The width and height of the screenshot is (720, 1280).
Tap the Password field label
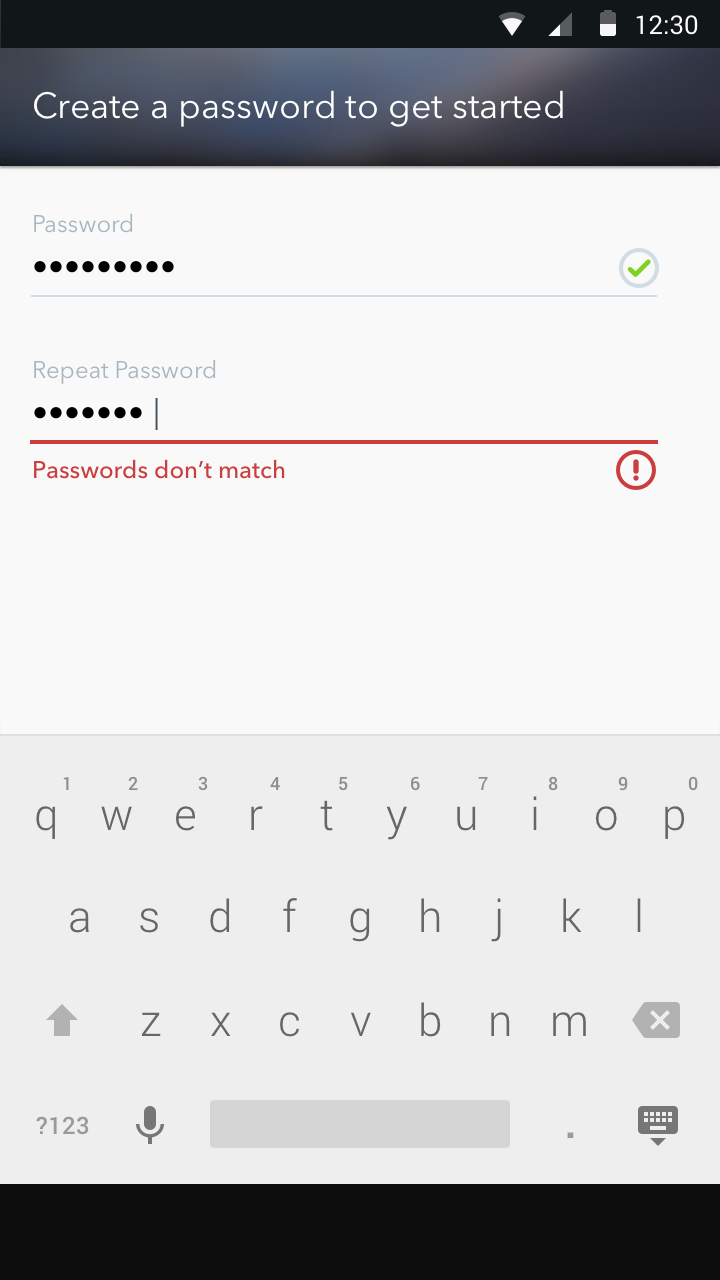point(83,224)
